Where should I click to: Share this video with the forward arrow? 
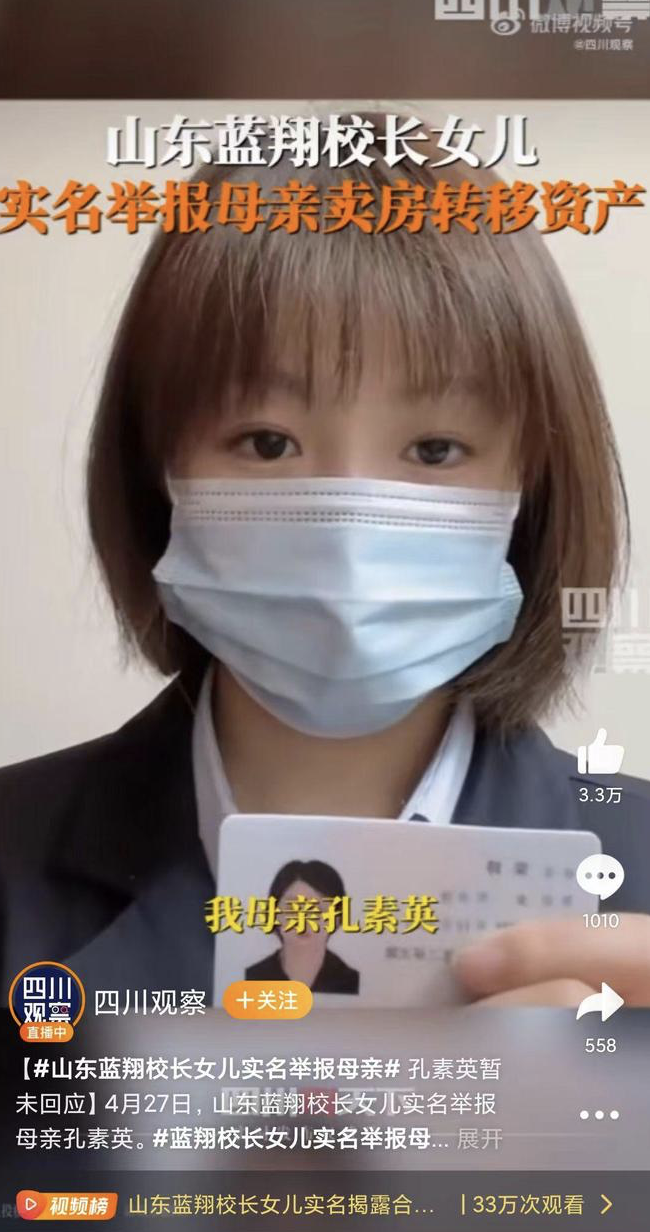coord(600,1003)
